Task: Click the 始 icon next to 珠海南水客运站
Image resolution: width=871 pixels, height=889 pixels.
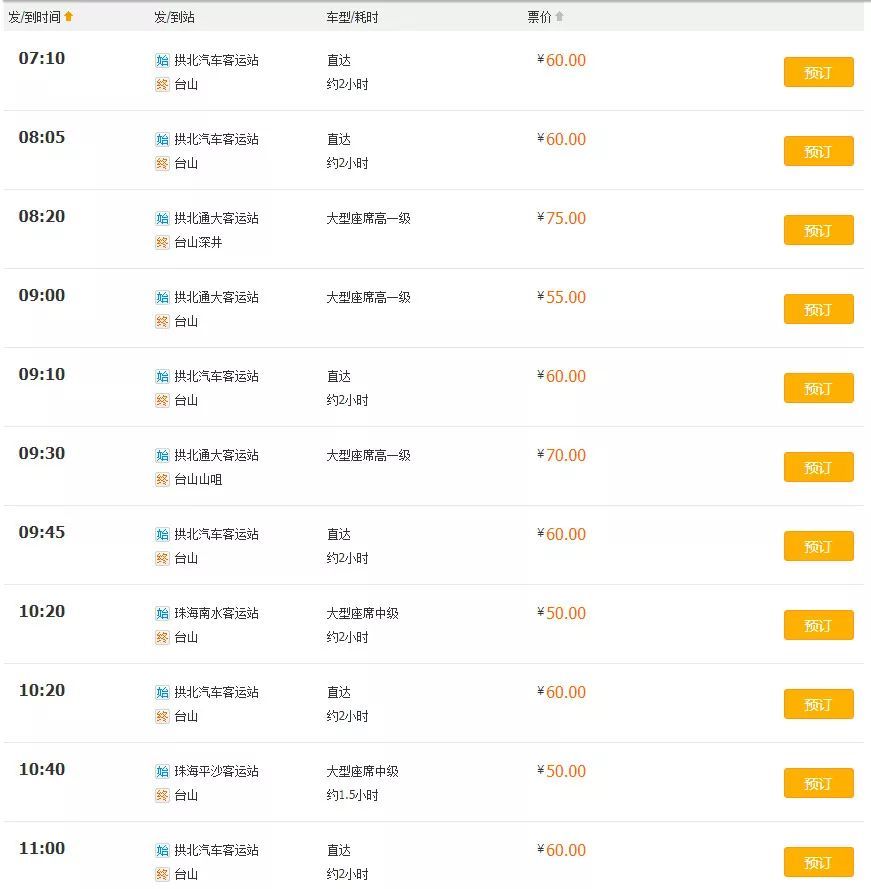Action: pyautogui.click(x=161, y=614)
